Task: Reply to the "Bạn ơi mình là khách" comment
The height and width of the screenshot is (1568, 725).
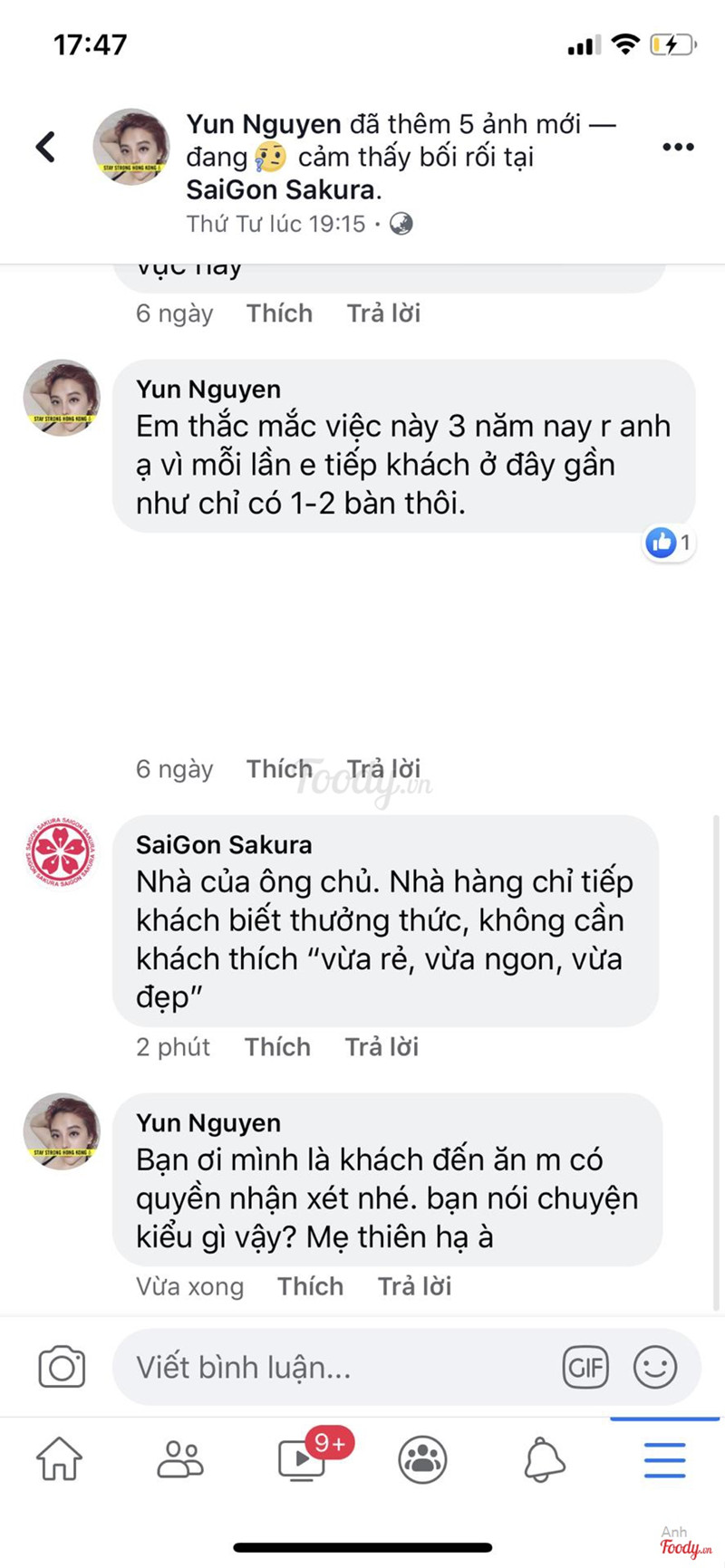Action: [x=414, y=1286]
